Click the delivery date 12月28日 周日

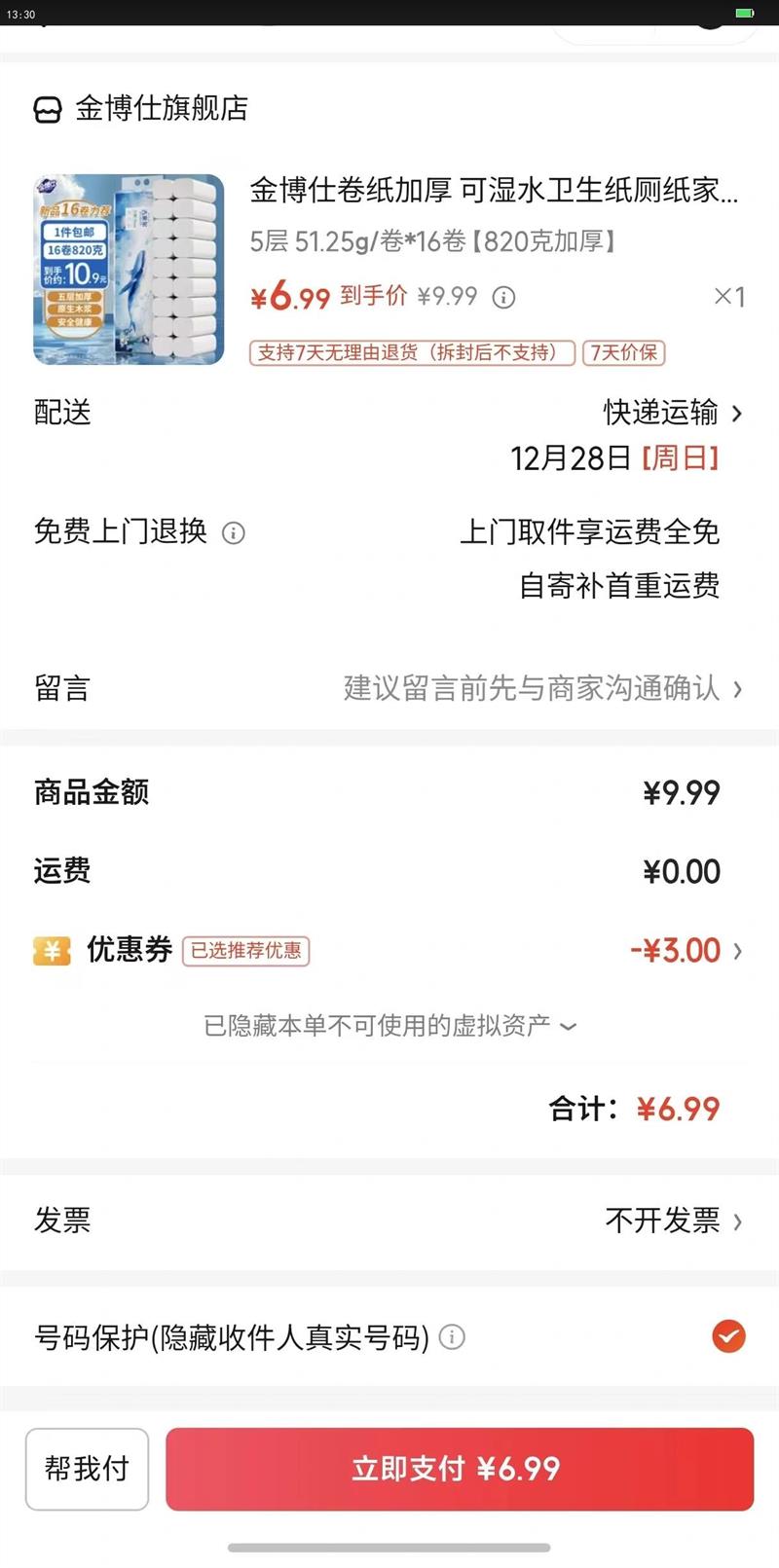616,458
